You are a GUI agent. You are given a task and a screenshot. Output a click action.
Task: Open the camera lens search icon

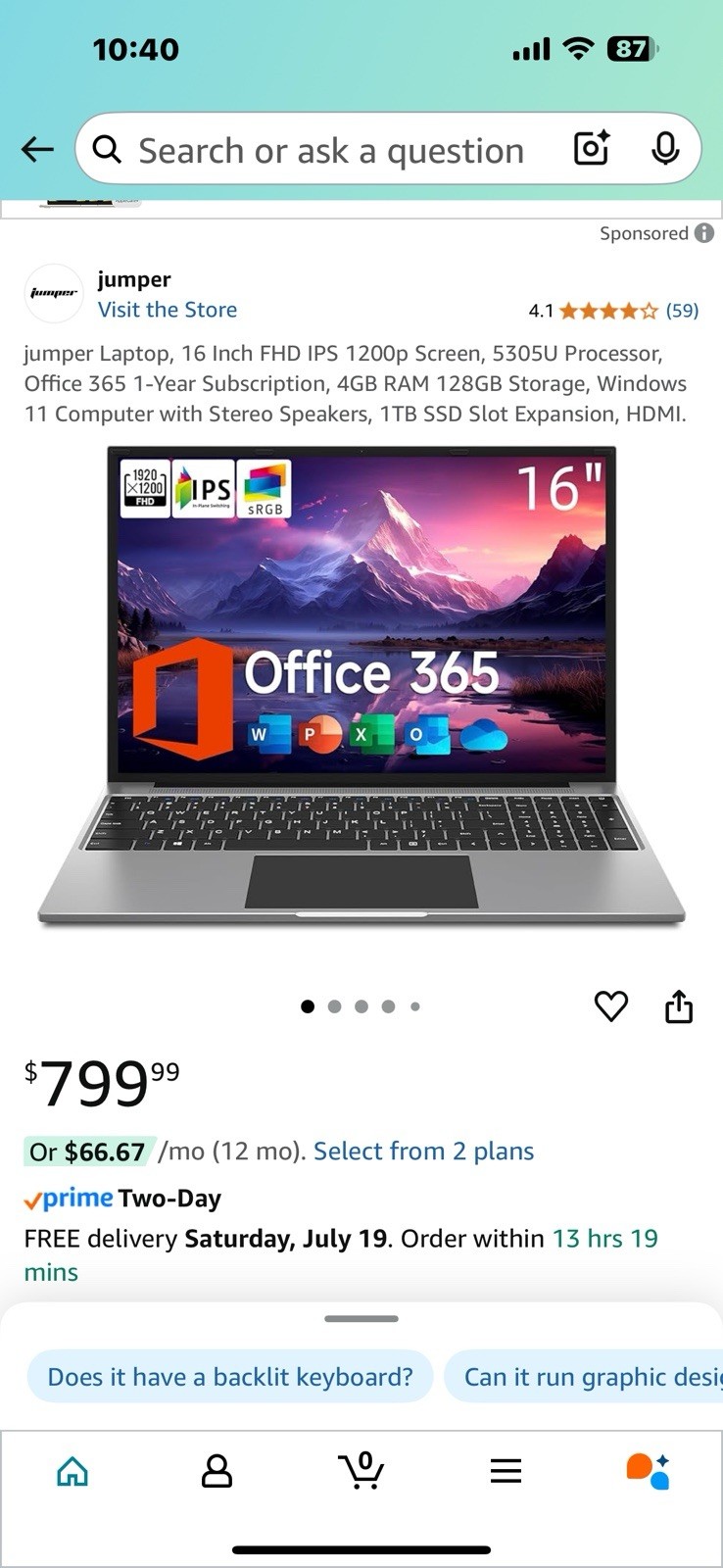592,149
